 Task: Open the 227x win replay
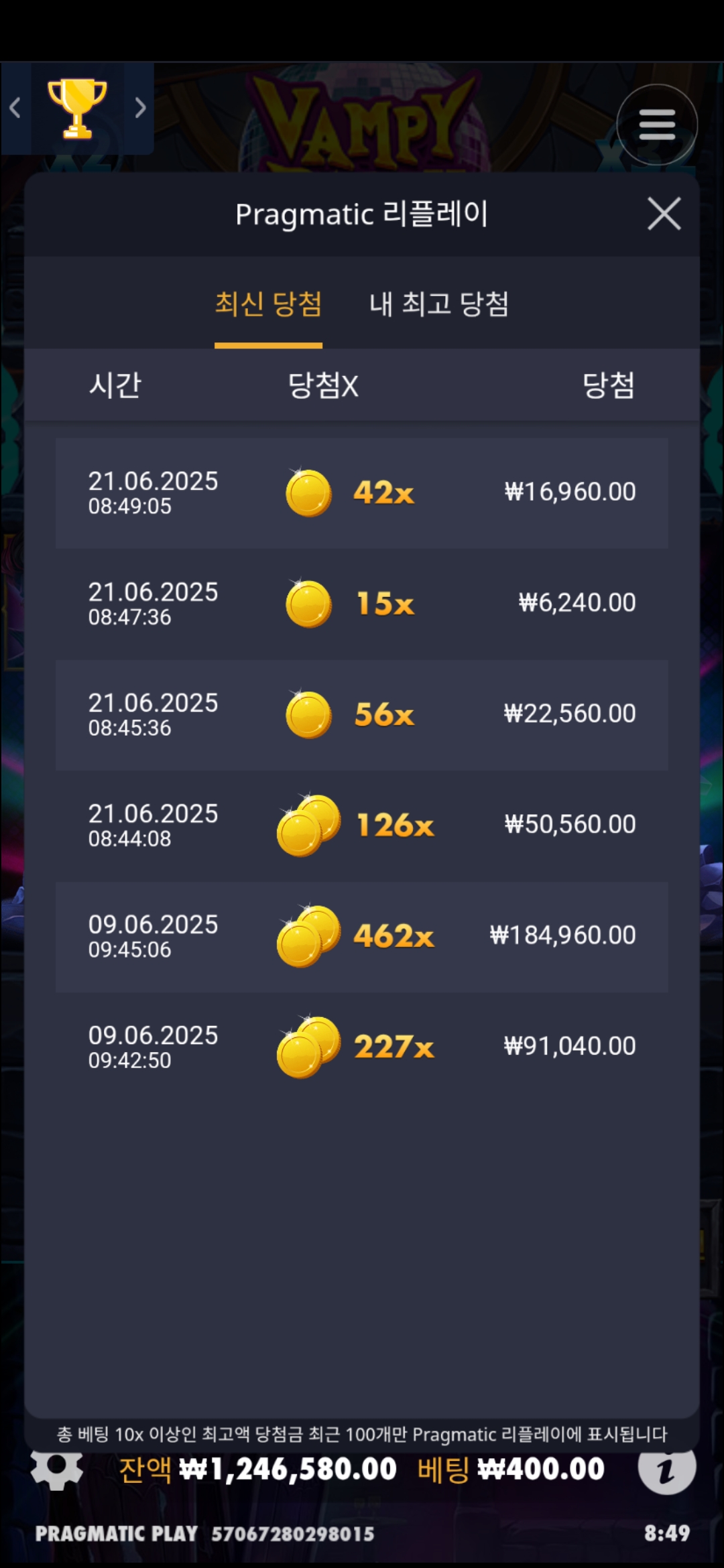[x=361, y=1047]
